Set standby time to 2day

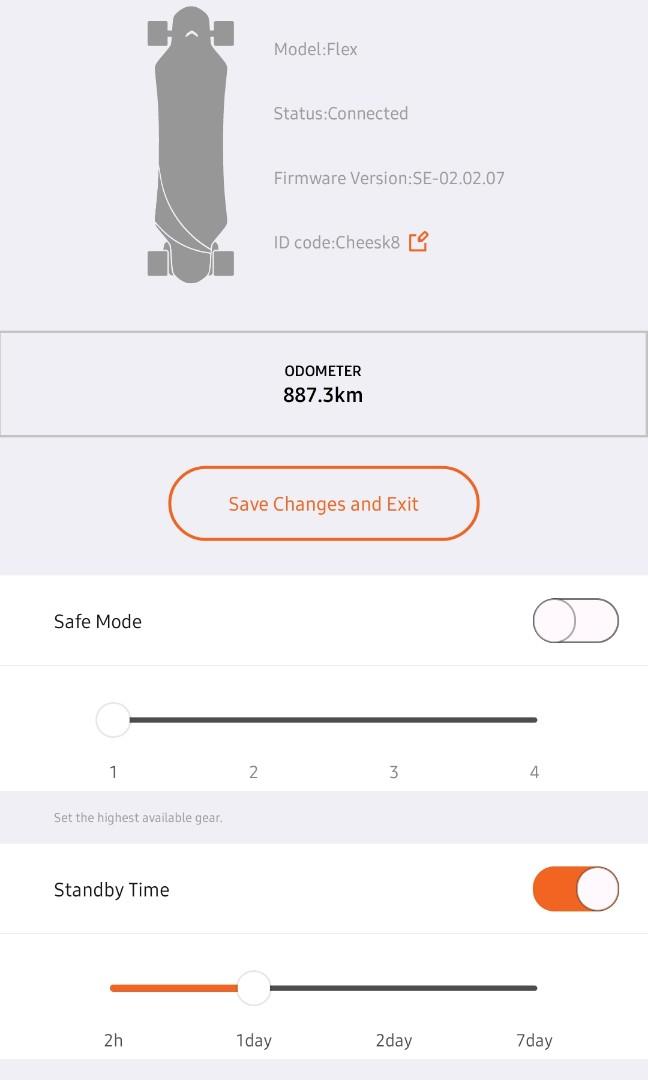pos(394,988)
